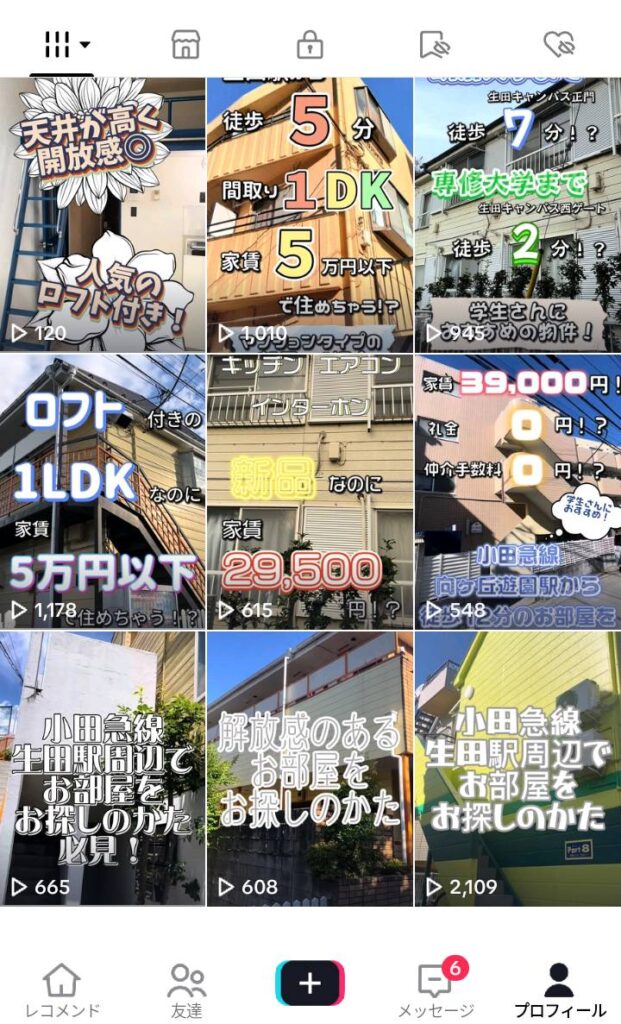Play the video with 2,109 views

[518, 768]
